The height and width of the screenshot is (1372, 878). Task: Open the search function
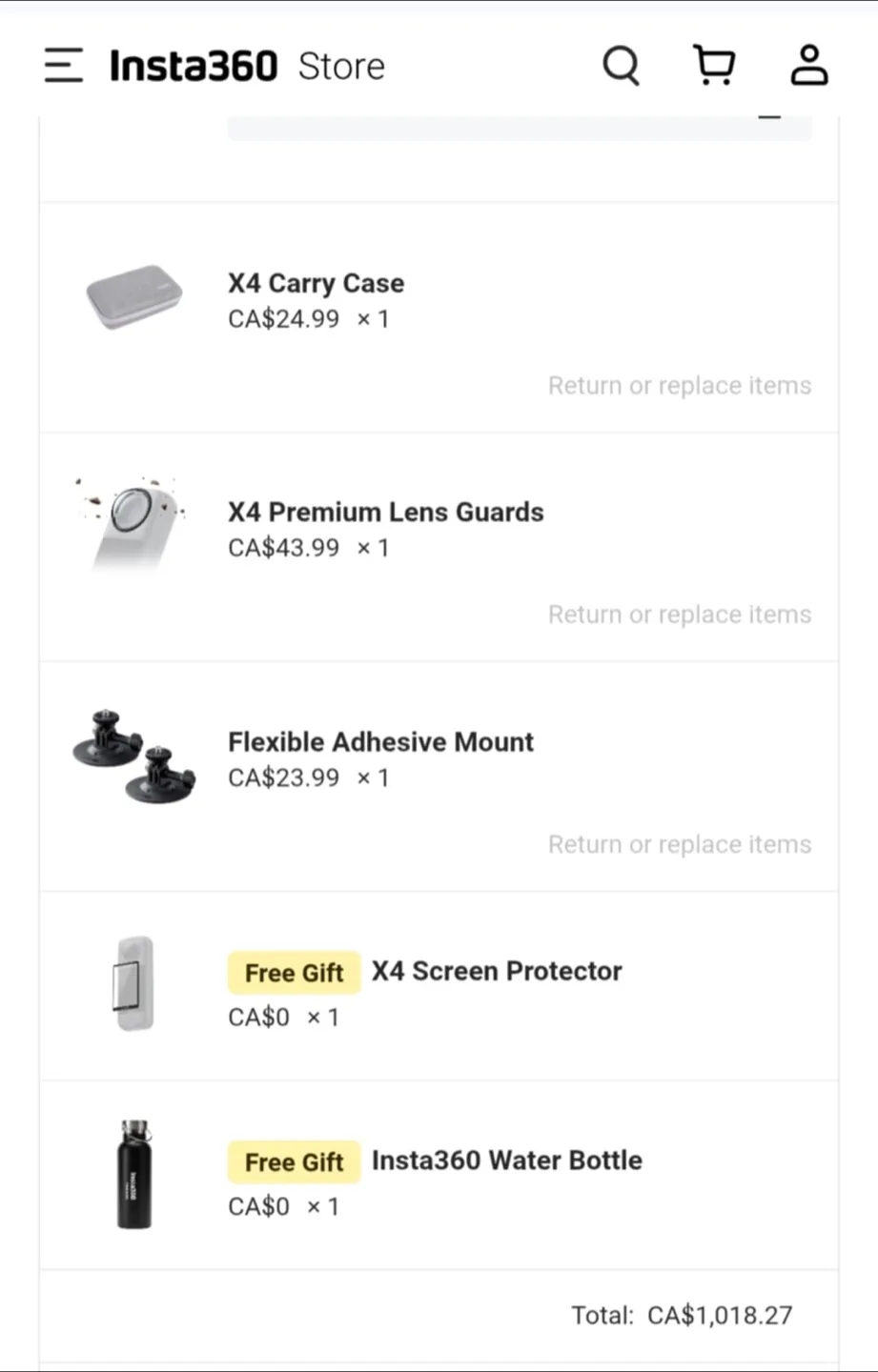[621, 65]
